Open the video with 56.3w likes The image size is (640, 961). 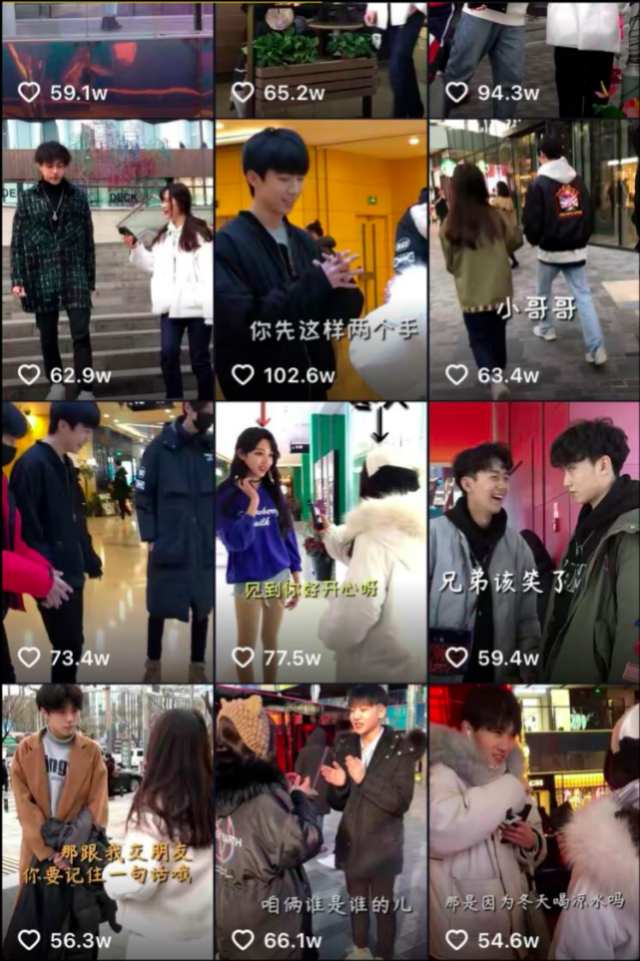107,820
